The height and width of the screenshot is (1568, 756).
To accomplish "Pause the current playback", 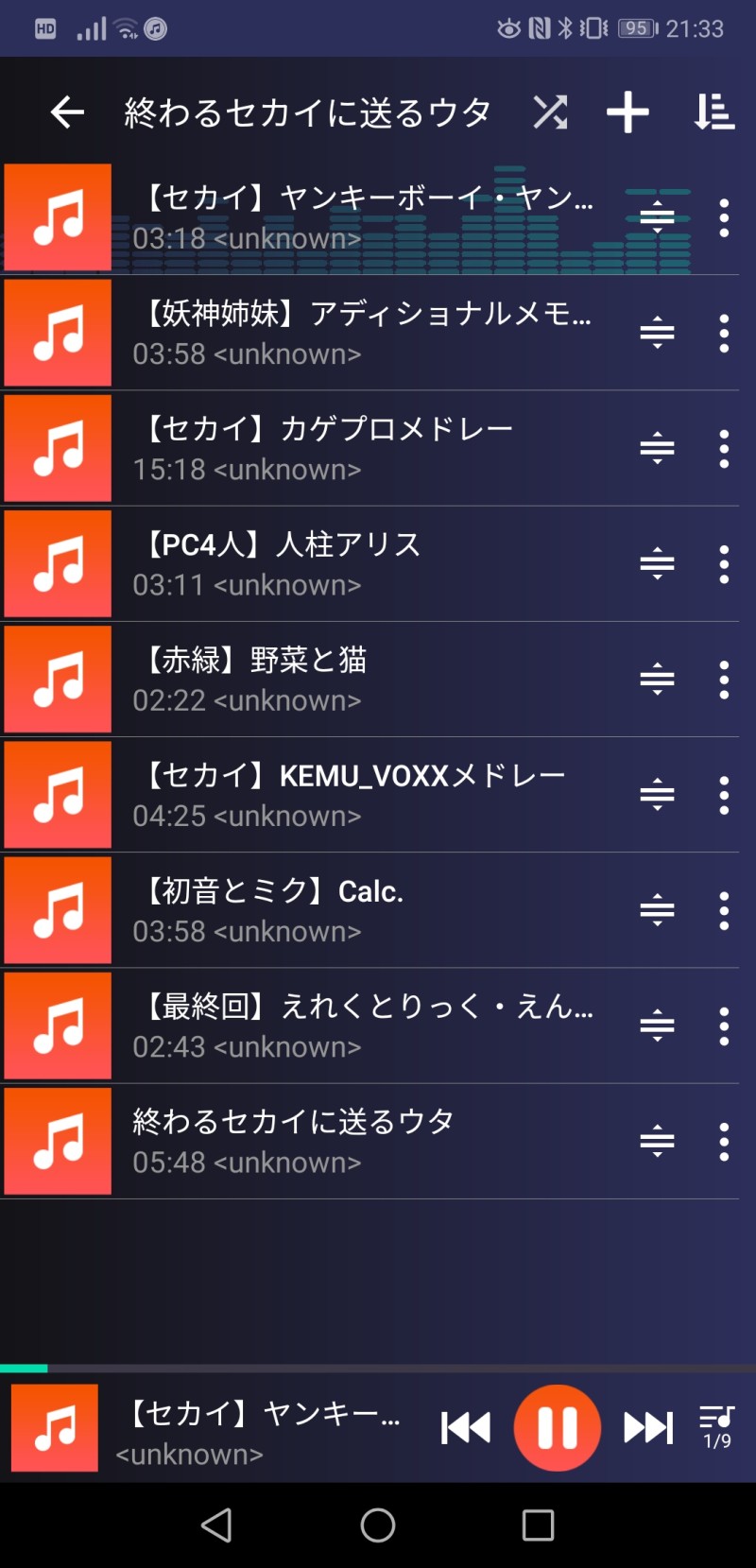I will tap(557, 1427).
